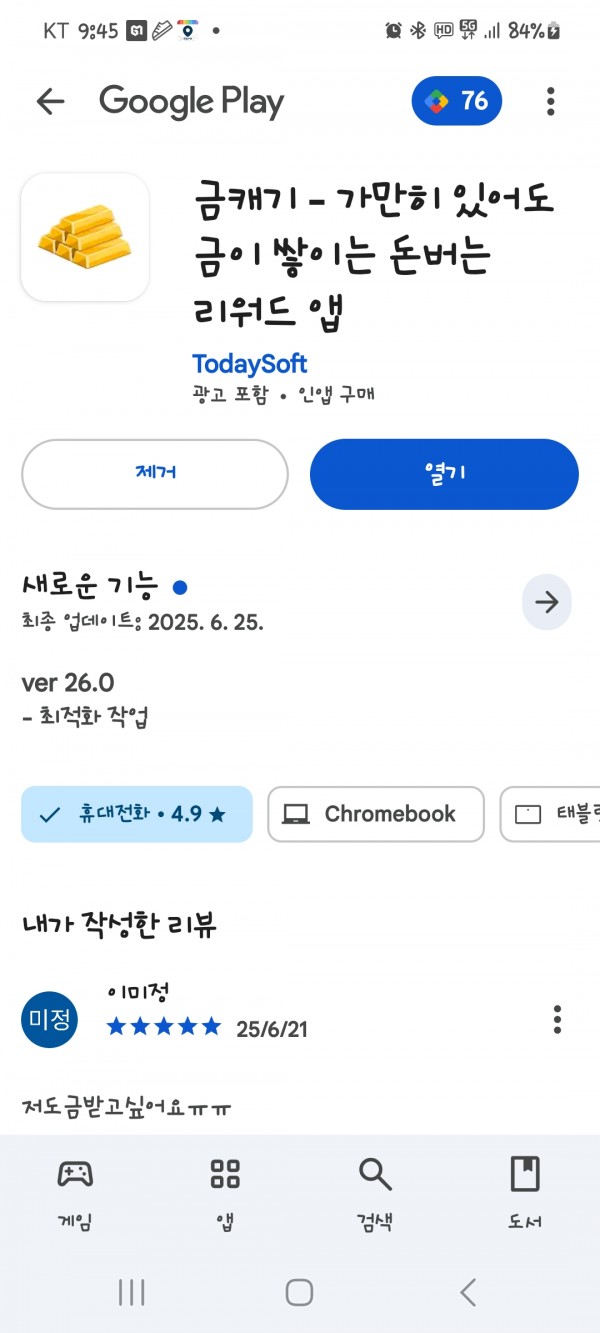Open the TodaySoft developer page
The height and width of the screenshot is (1333, 600).
(x=250, y=364)
